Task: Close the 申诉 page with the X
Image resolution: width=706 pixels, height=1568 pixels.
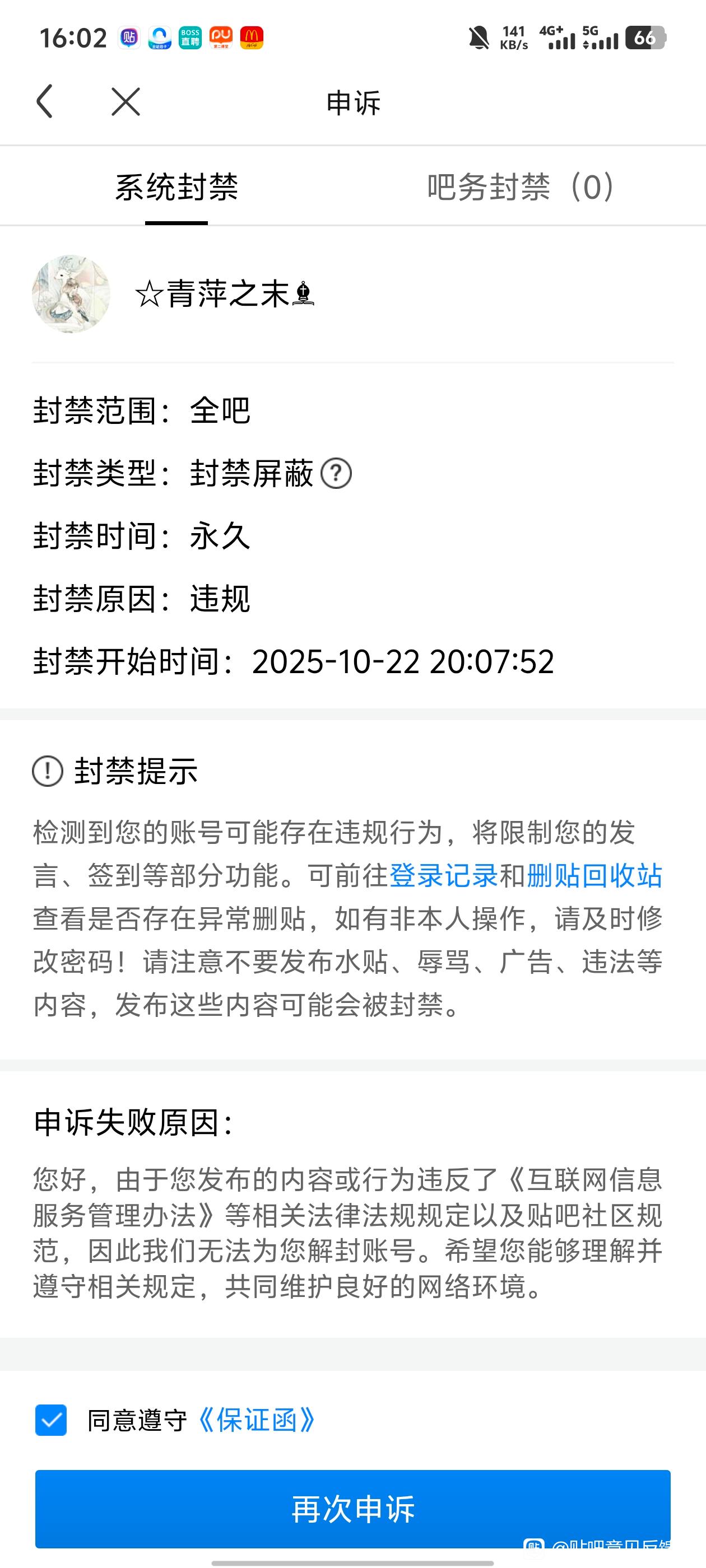Action: tap(126, 101)
